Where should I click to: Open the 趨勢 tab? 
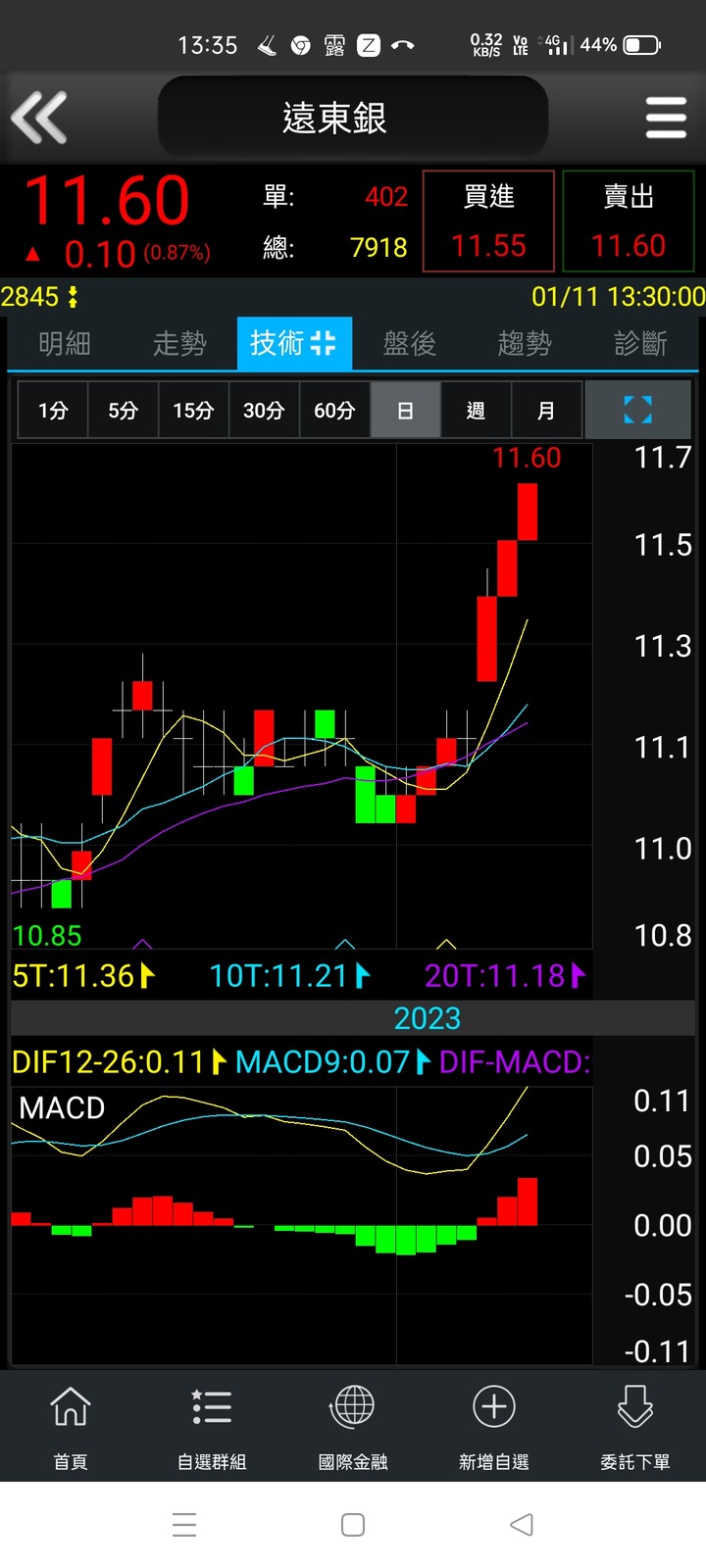[525, 343]
